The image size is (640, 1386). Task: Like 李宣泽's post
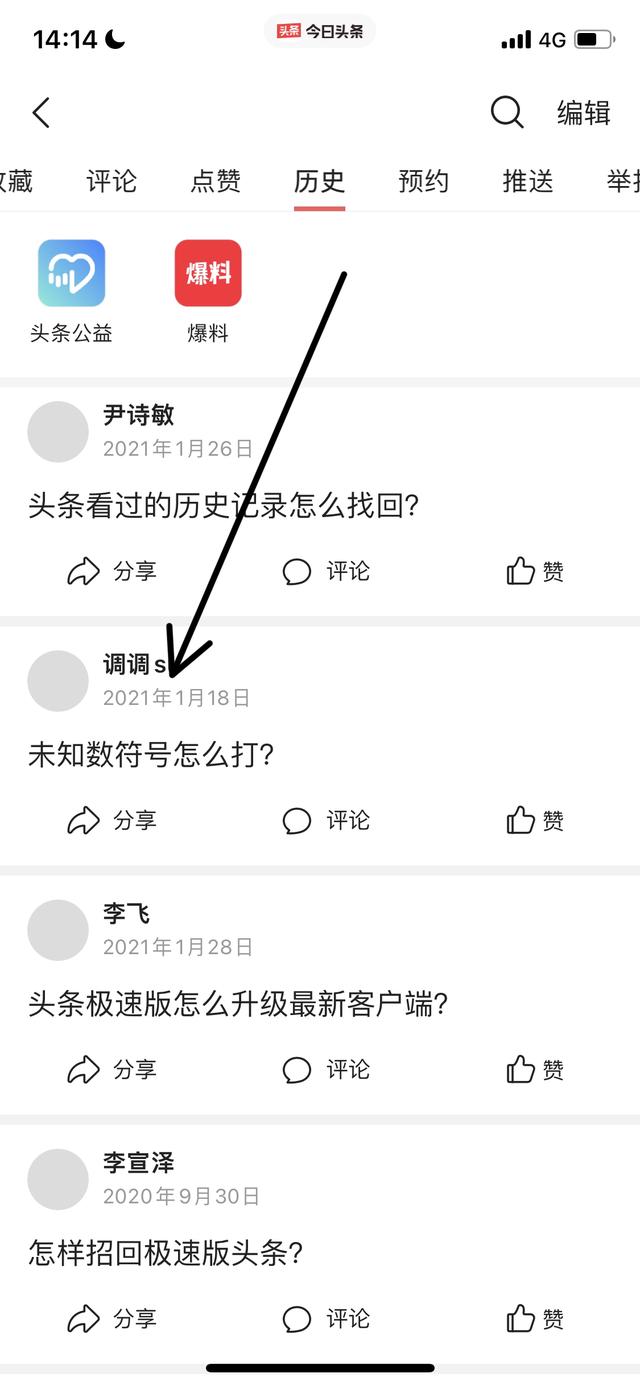(x=535, y=1318)
